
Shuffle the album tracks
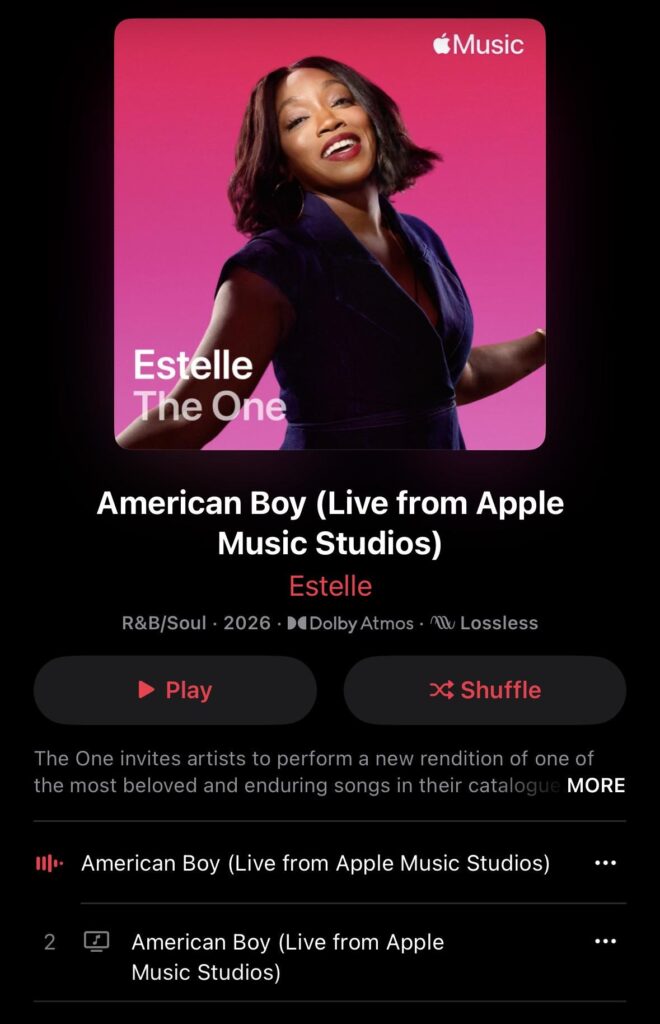(x=485, y=690)
